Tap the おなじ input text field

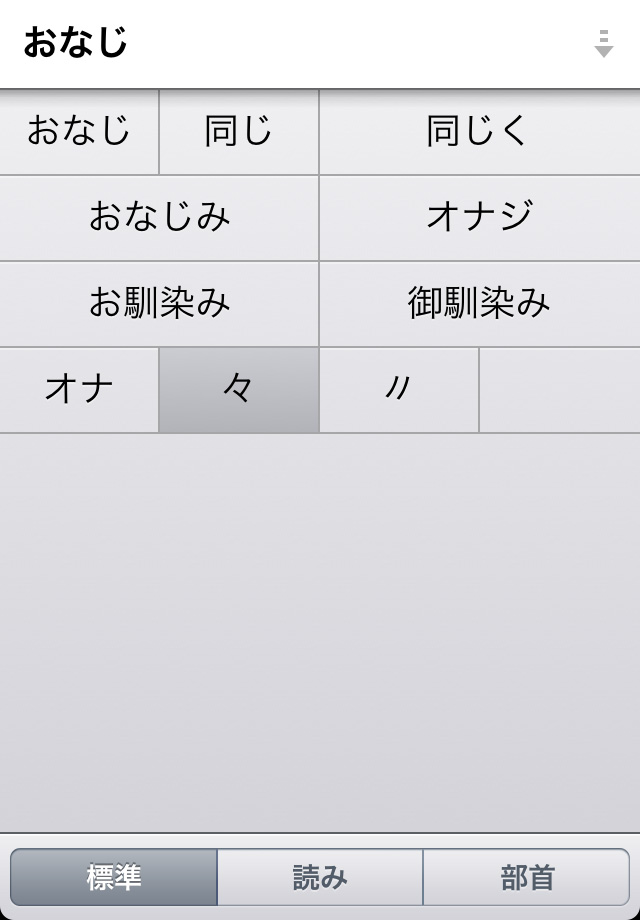click(x=280, y=44)
